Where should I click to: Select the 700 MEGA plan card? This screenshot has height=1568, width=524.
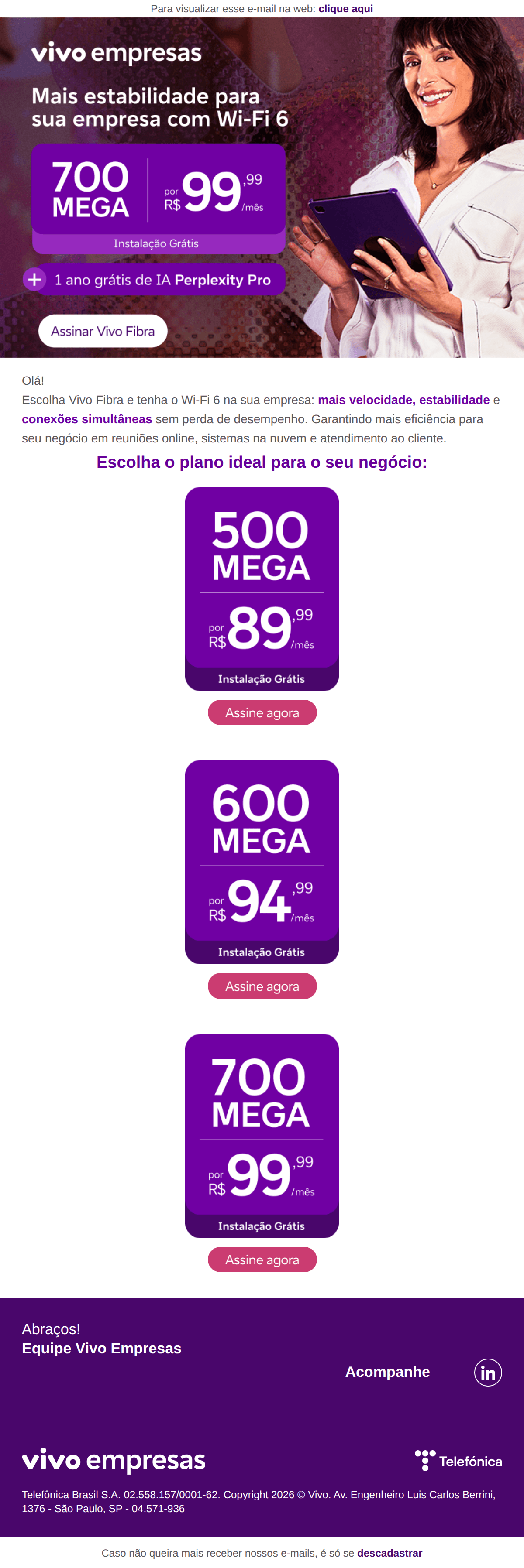pyautogui.click(x=262, y=1135)
